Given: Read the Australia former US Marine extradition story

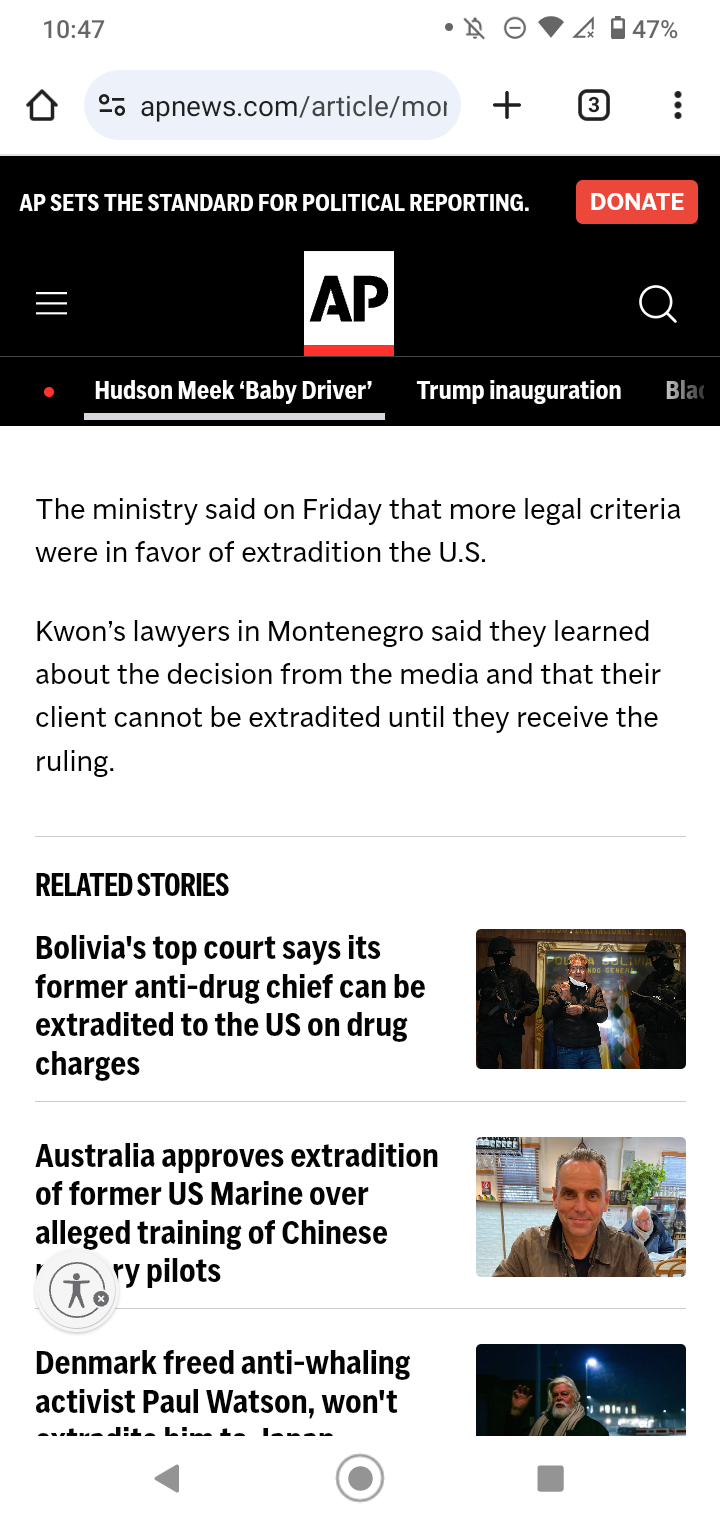Looking at the screenshot, I should [x=237, y=1213].
